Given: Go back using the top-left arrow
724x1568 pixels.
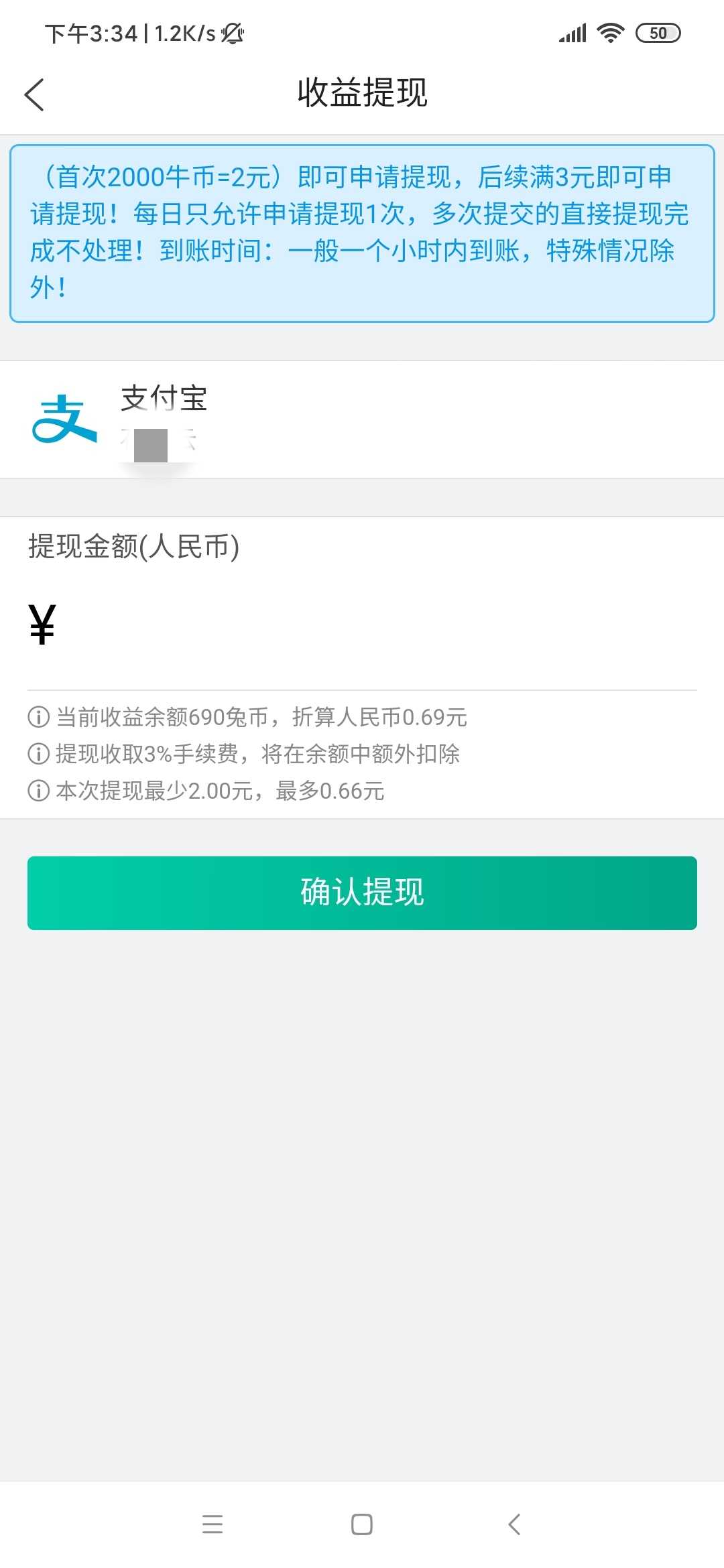Looking at the screenshot, I should pyautogui.click(x=34, y=94).
